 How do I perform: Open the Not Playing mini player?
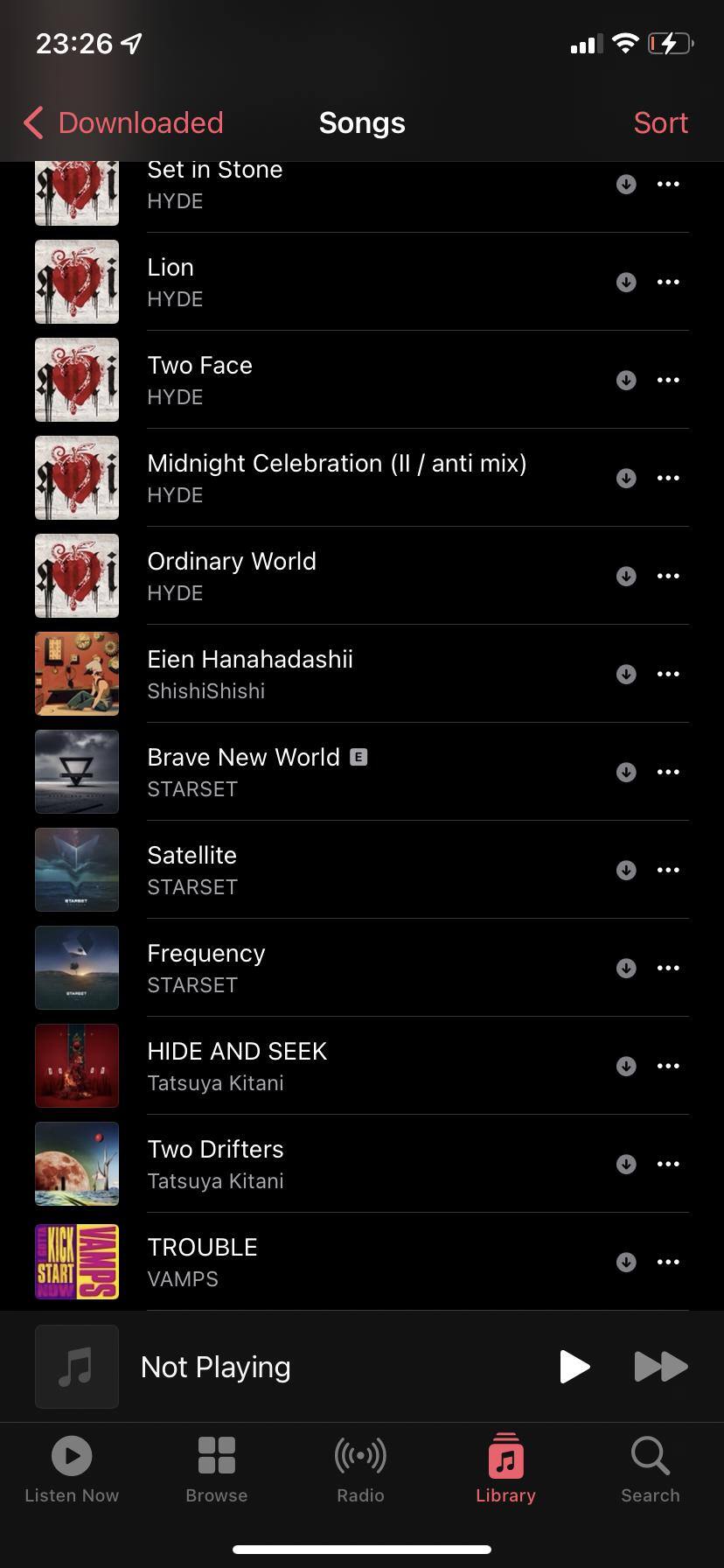(x=262, y=1367)
